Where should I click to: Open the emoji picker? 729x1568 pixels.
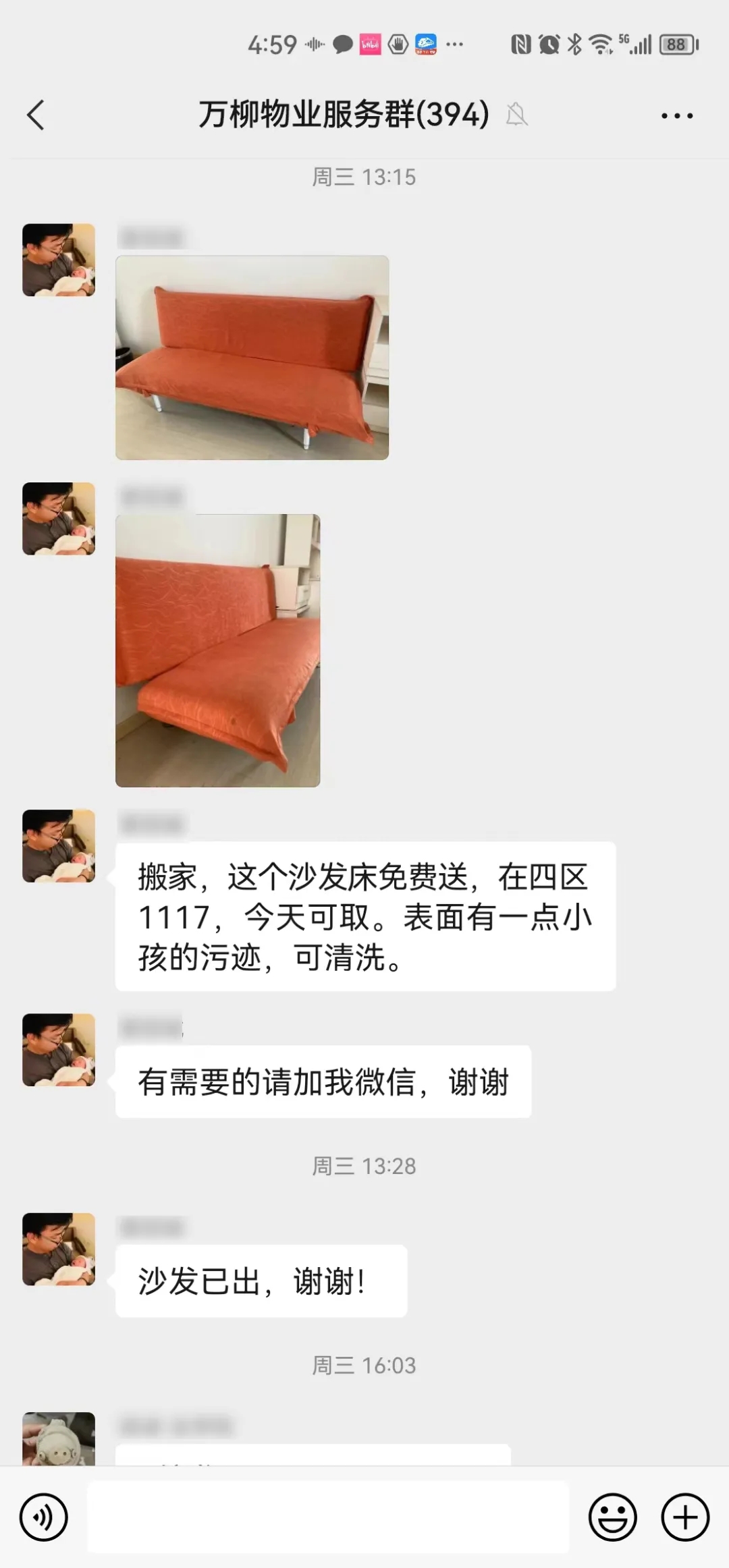(612, 1517)
